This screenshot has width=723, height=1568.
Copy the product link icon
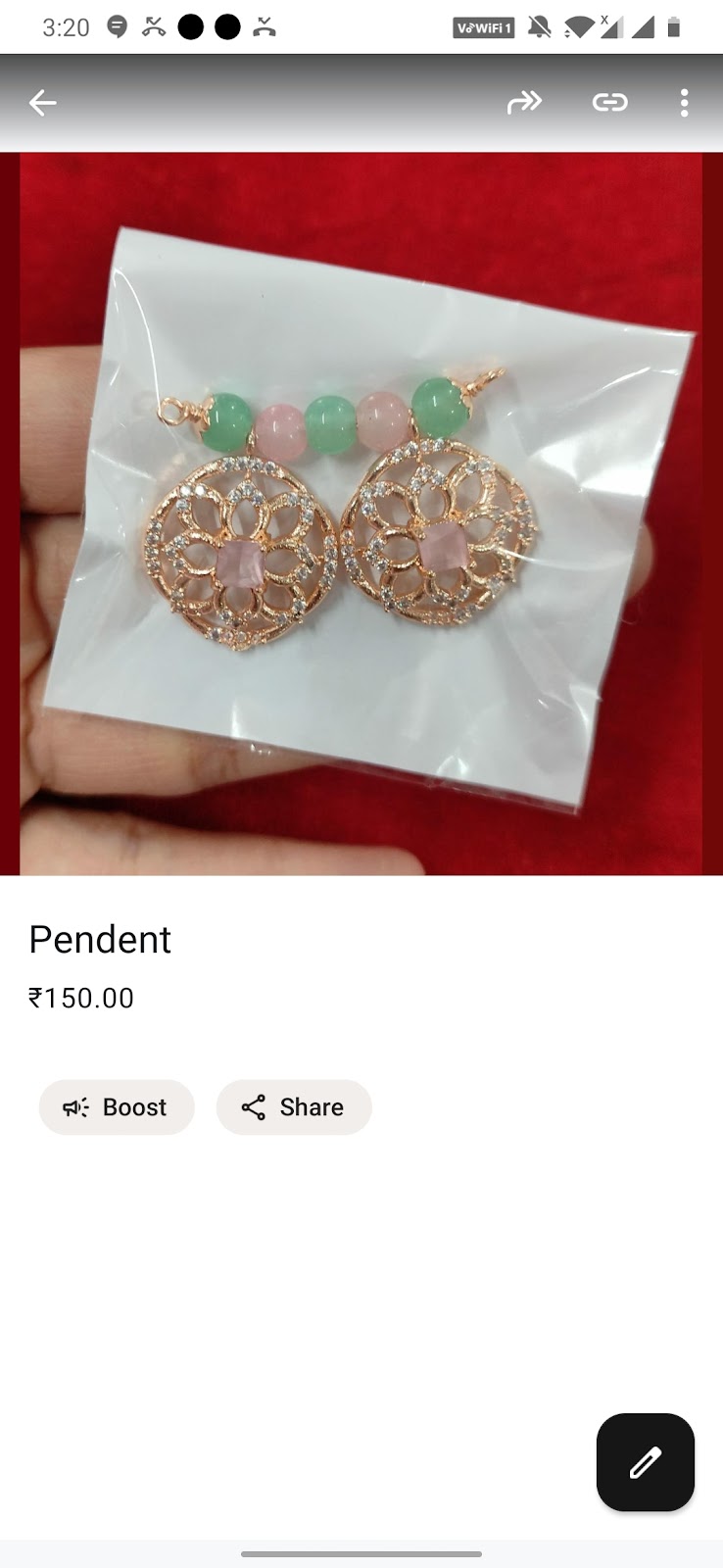[609, 102]
